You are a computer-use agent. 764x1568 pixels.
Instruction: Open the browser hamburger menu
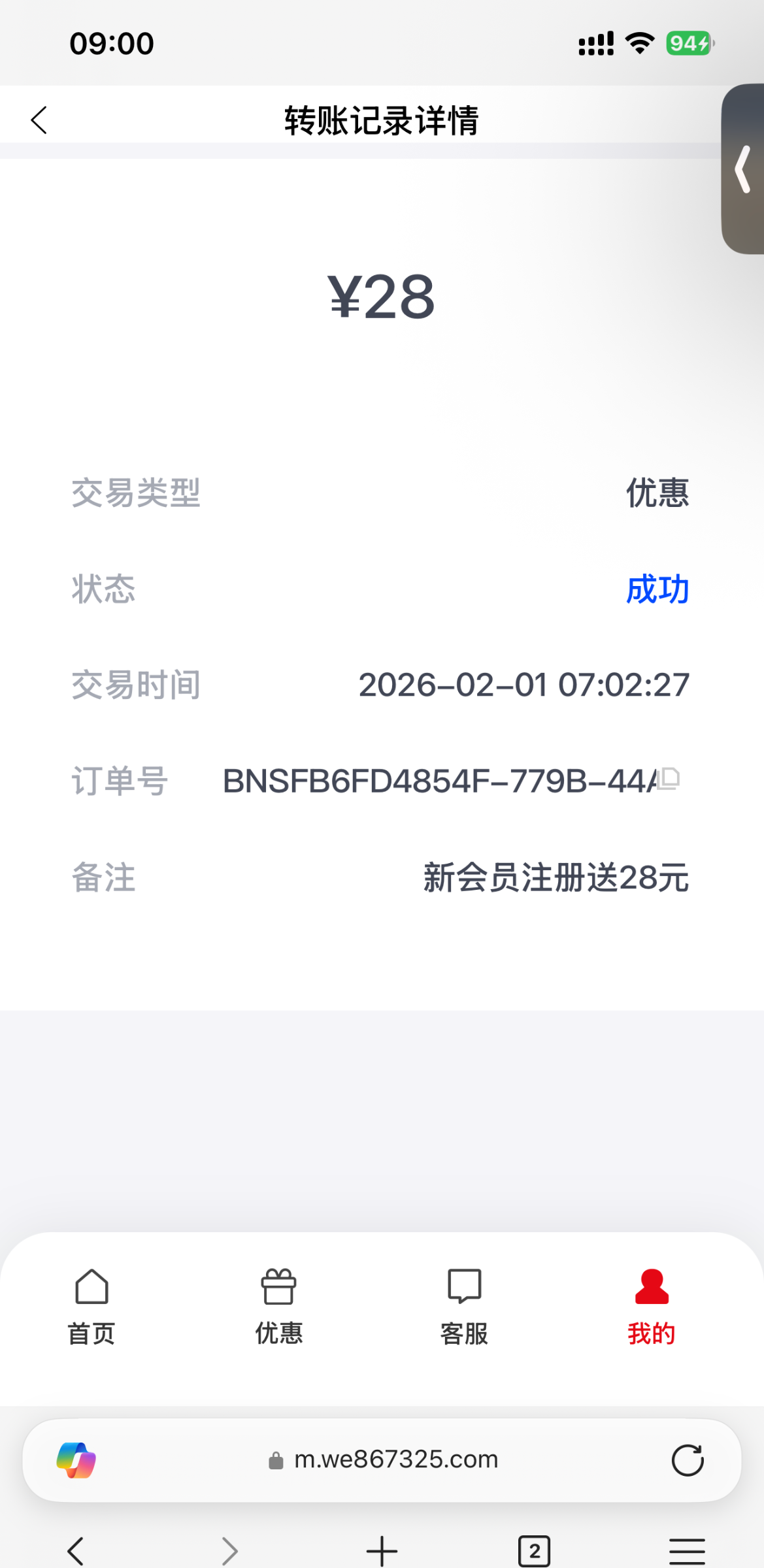pyautogui.click(x=687, y=1550)
